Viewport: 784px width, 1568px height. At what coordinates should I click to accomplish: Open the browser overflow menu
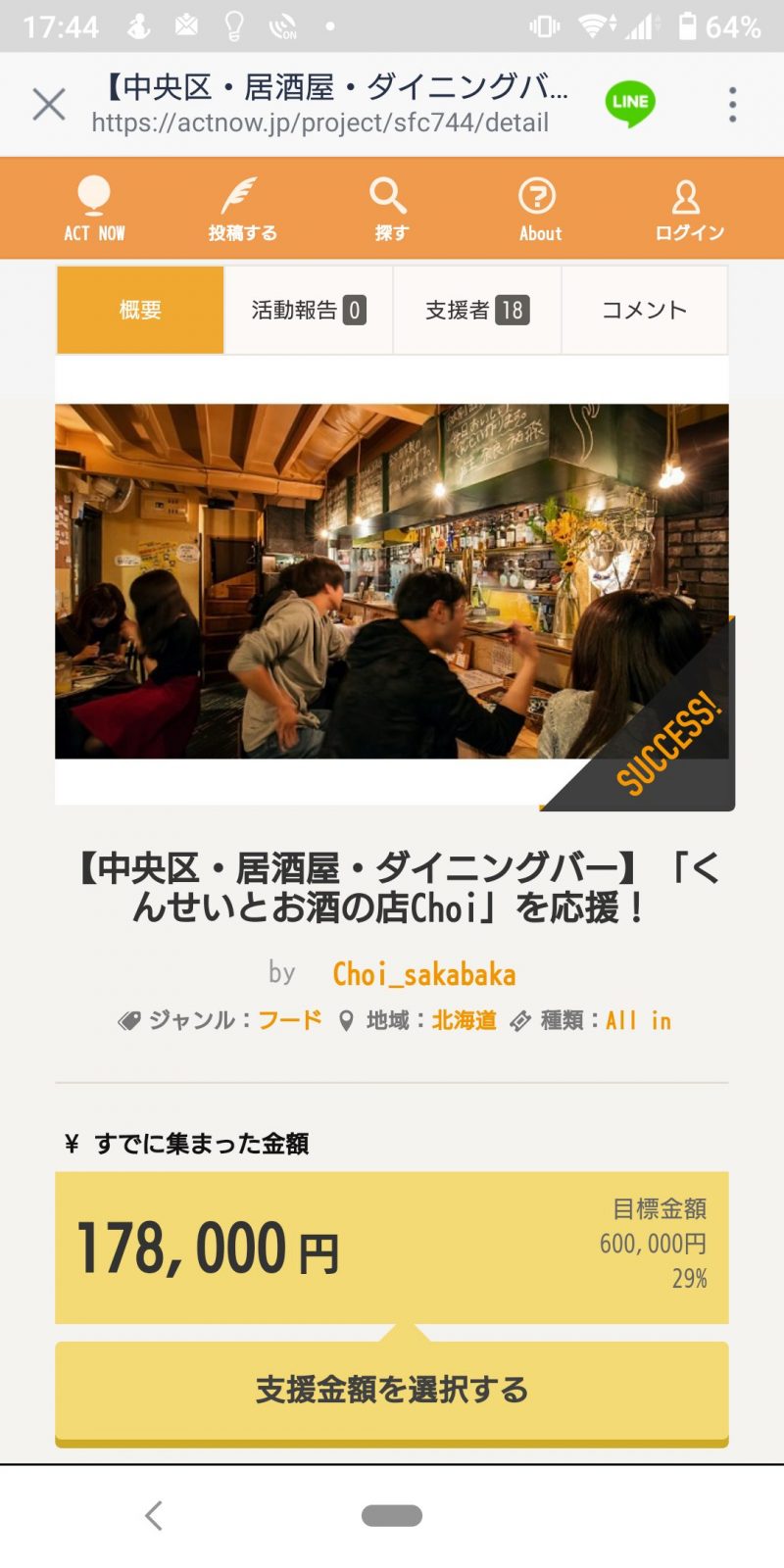click(732, 105)
